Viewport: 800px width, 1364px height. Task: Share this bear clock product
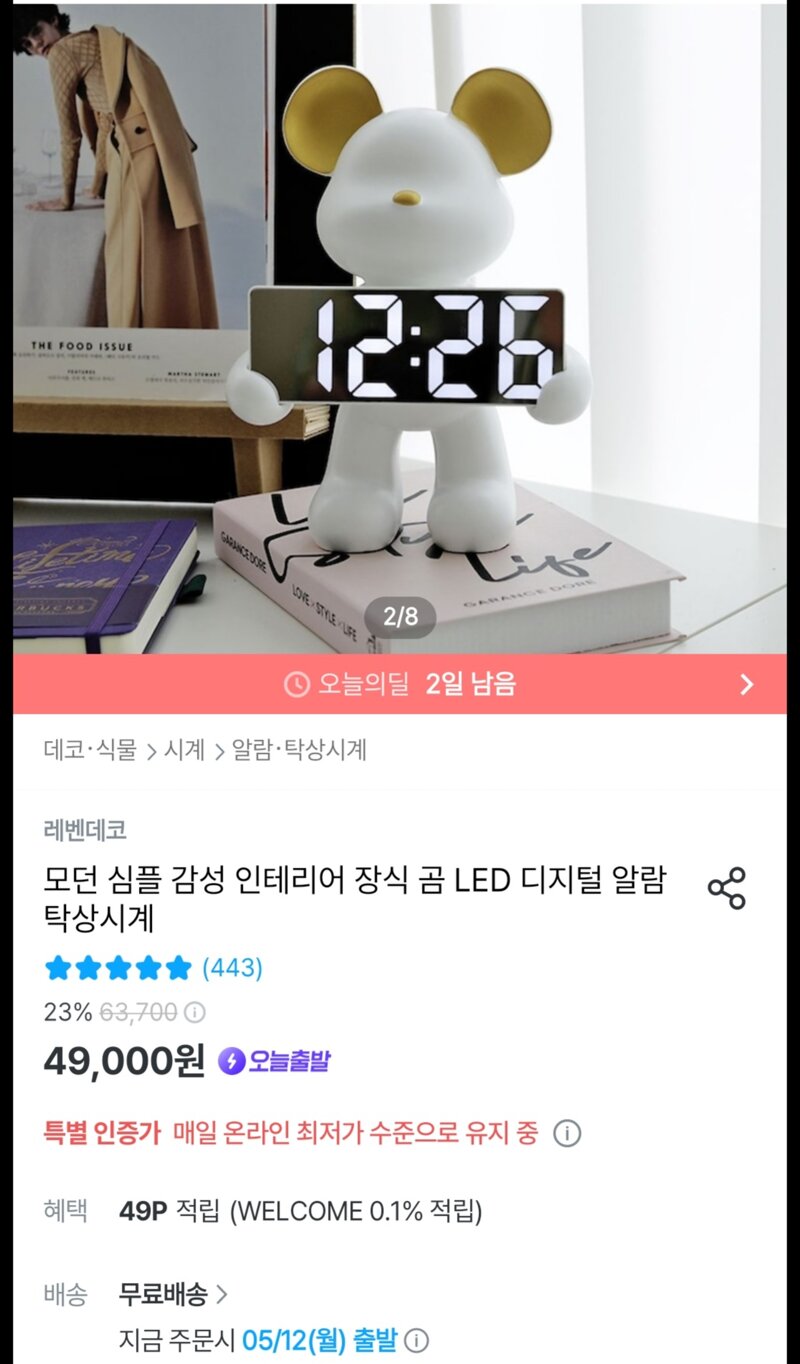pos(726,888)
